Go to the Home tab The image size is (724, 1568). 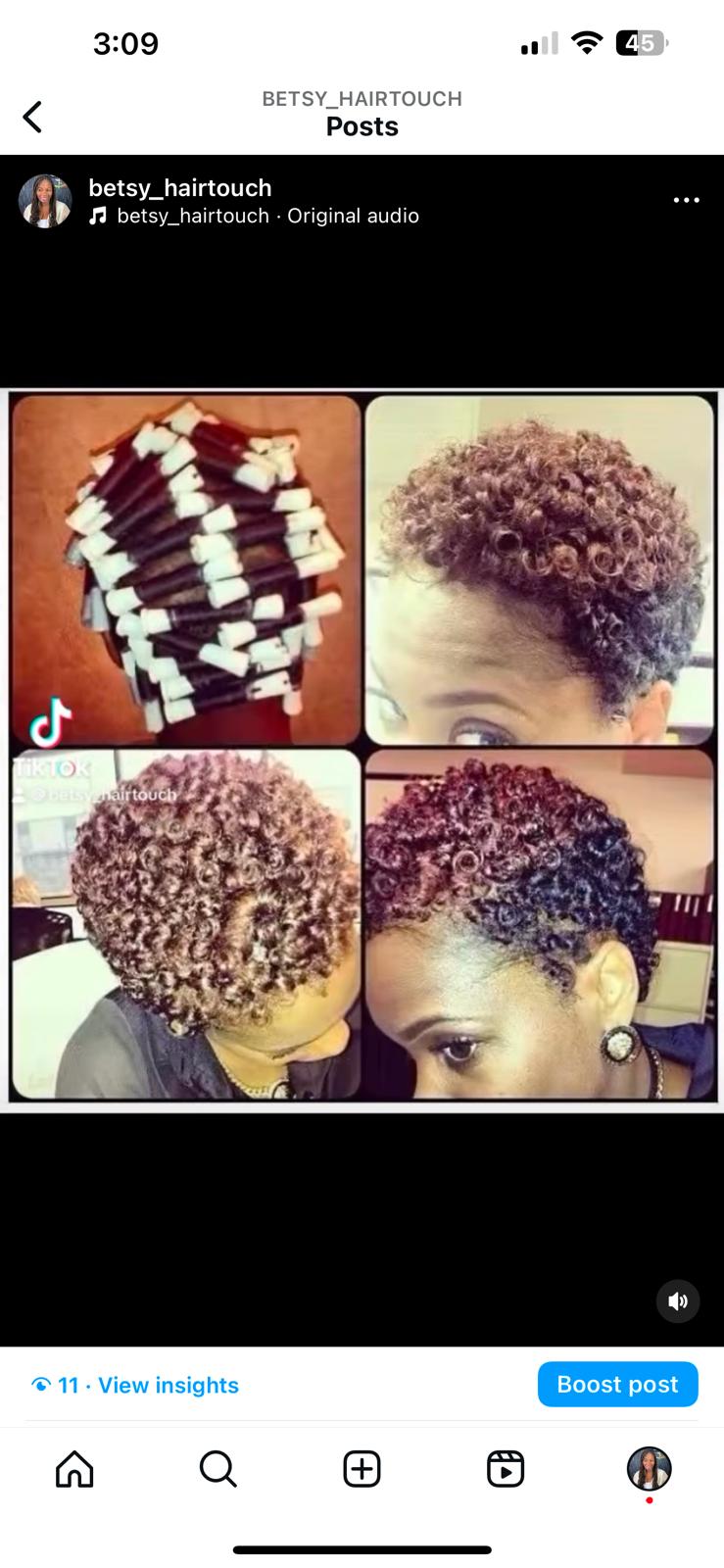pyautogui.click(x=74, y=1469)
